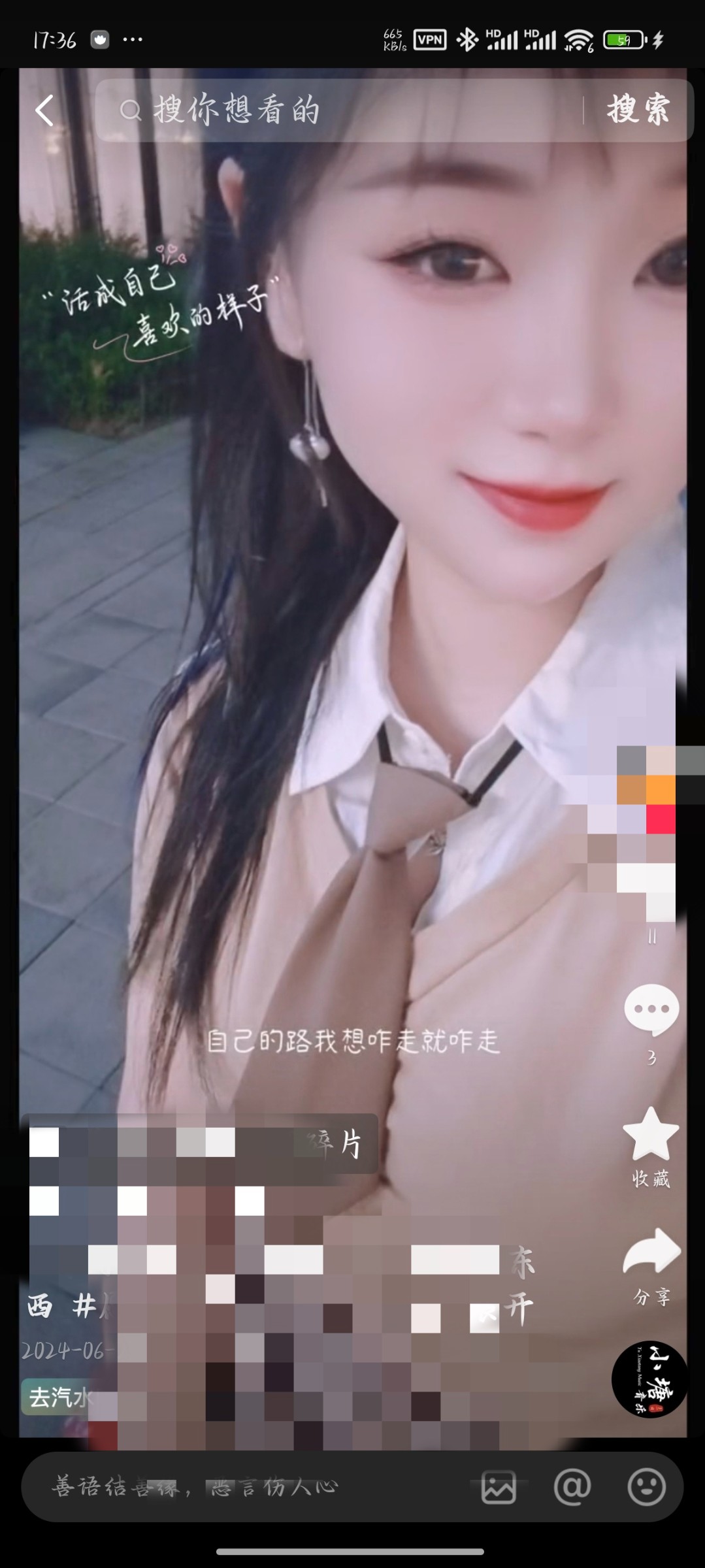The width and height of the screenshot is (705, 1568).
Task: Open the emoji picker
Action: point(646,1488)
